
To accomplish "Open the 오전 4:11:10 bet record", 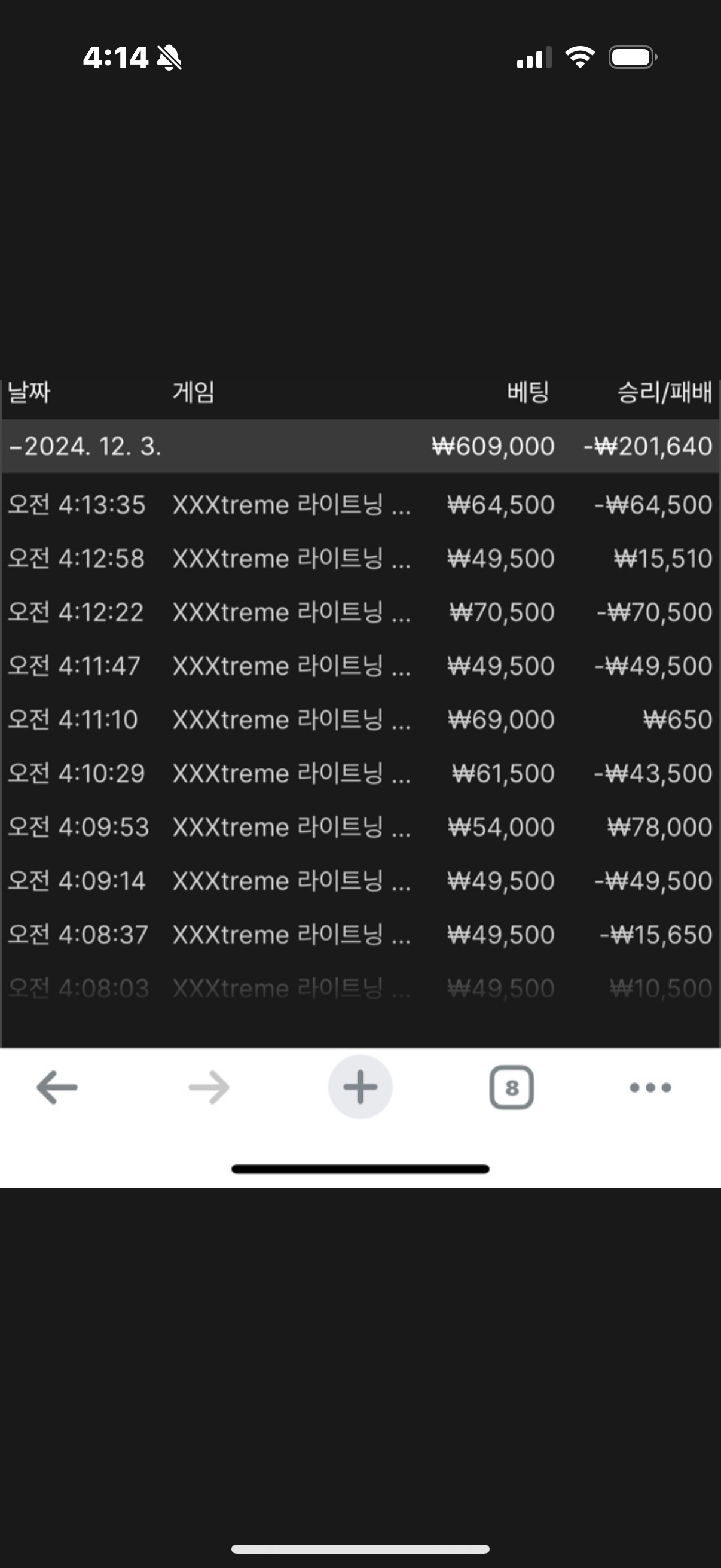I will point(360,719).
